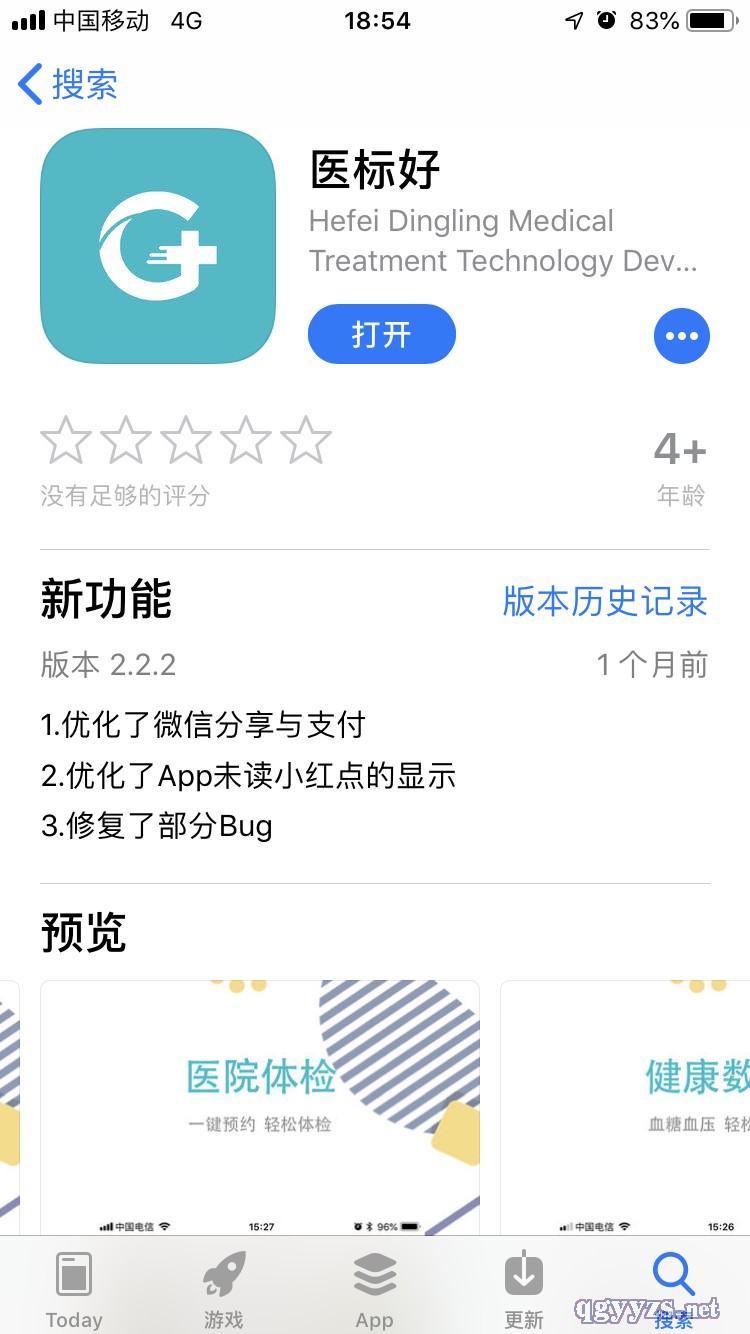The height and width of the screenshot is (1334, 750).
Task: Switch to the Today tab
Action: pos(74,1290)
